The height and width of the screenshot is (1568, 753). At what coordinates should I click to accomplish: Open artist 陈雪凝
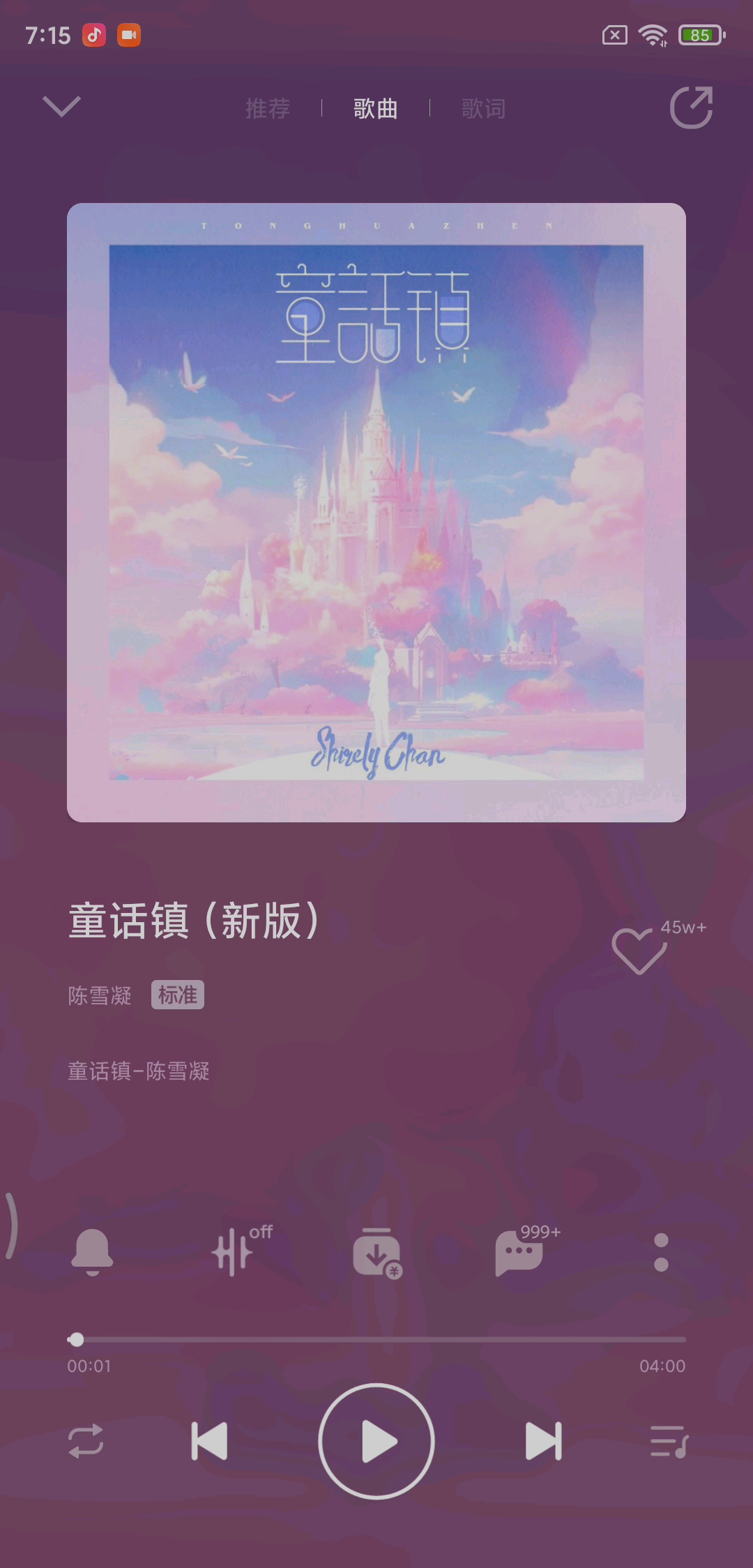tap(100, 995)
